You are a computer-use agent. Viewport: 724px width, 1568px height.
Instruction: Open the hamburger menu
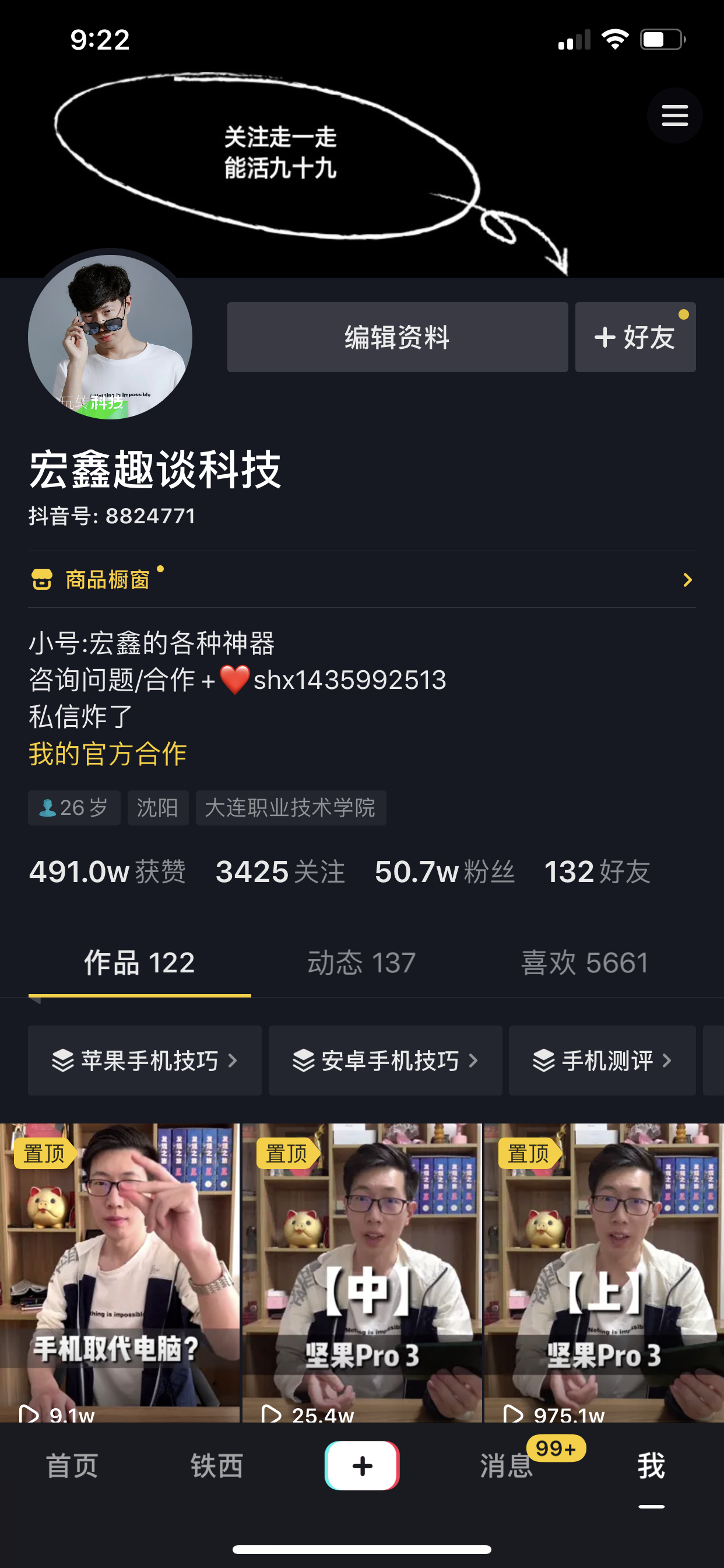674,115
